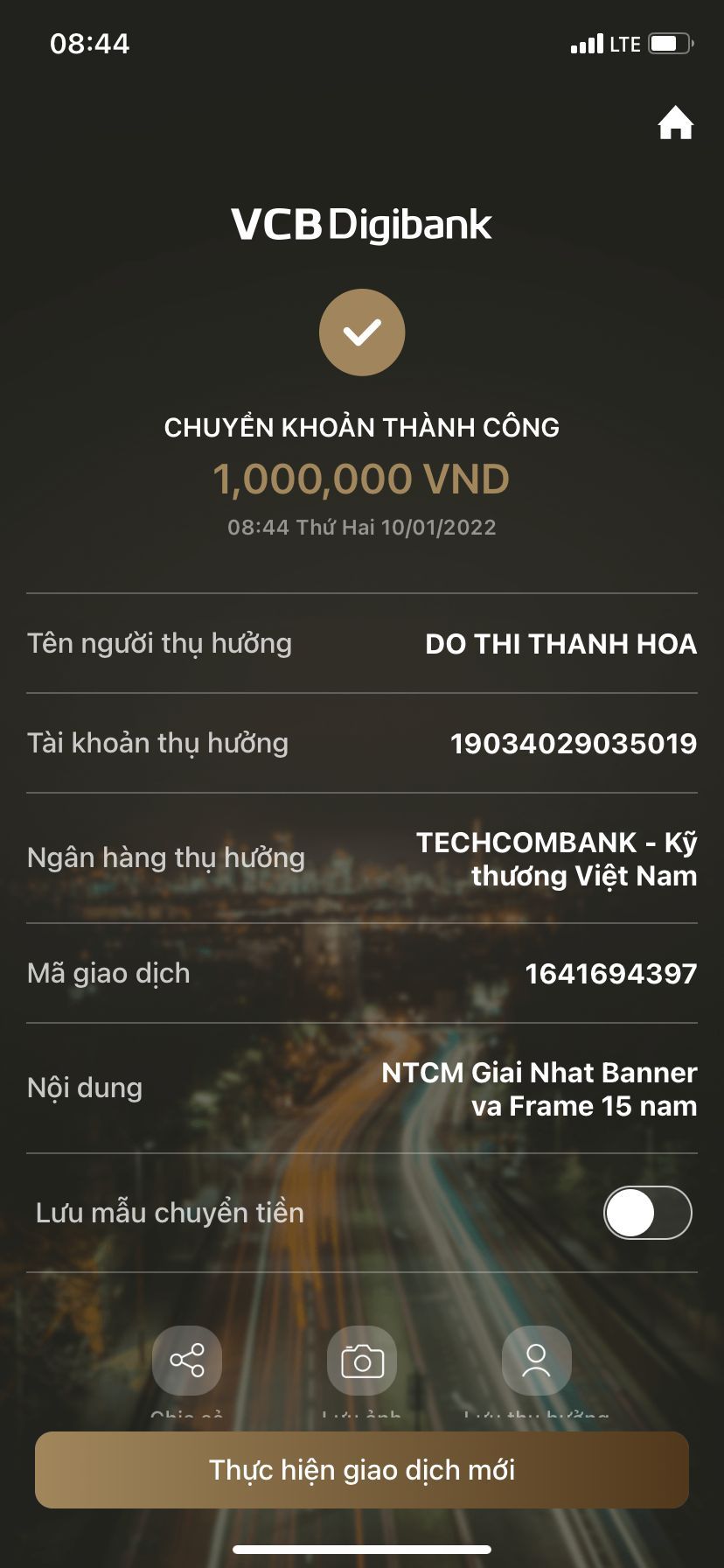Save beneficiary with the person icon
This screenshot has height=1568, width=724.
[536, 1361]
